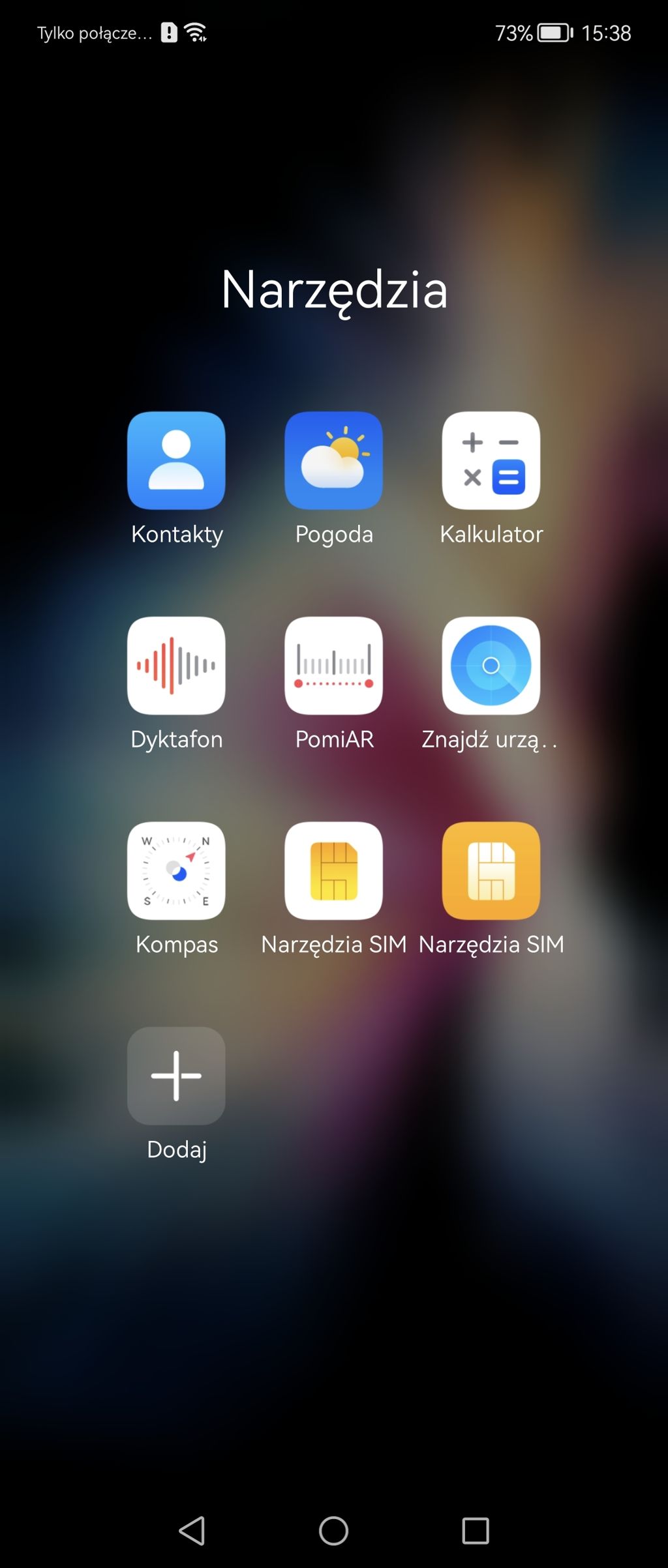The width and height of the screenshot is (668, 1568).
Task: Open Kalkulator
Action: click(x=491, y=460)
